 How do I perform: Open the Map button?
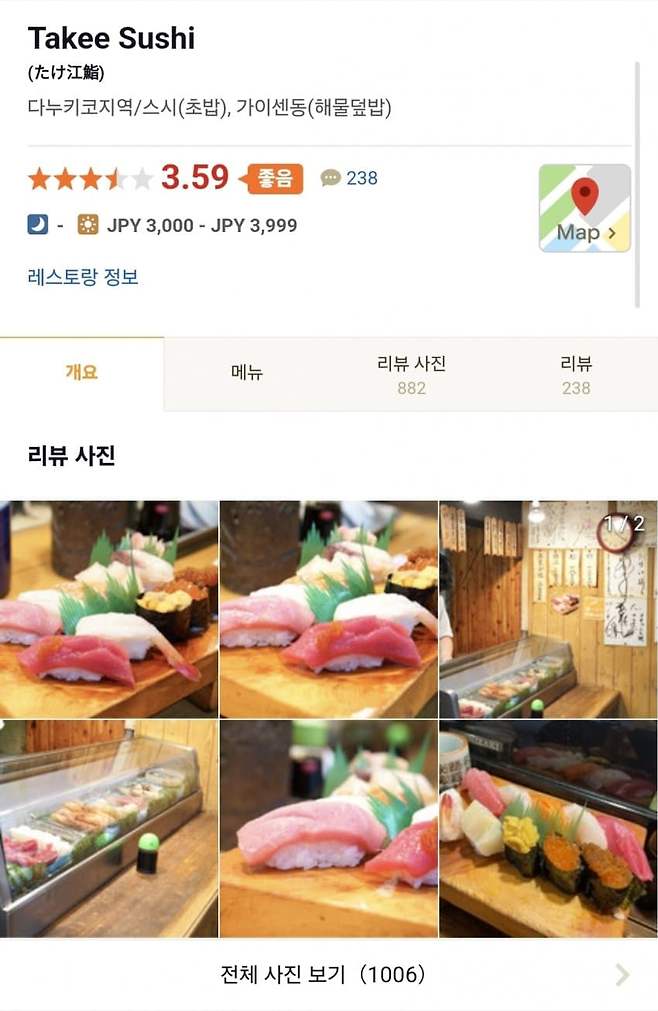click(x=584, y=208)
